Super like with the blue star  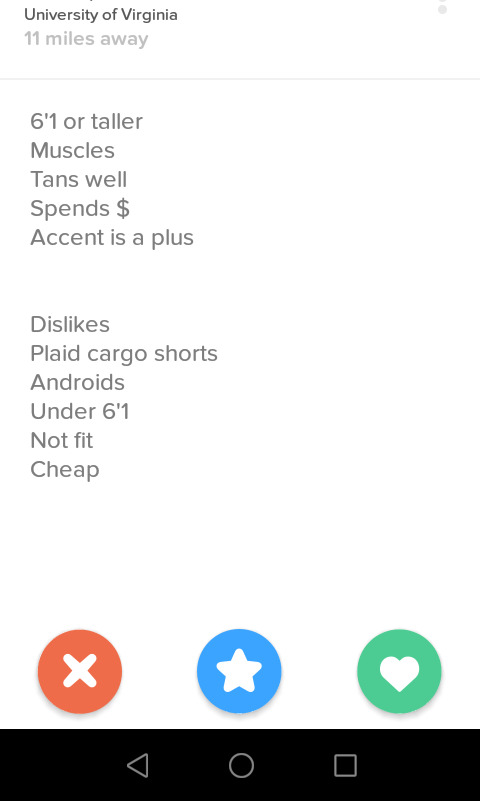pyautogui.click(x=239, y=671)
